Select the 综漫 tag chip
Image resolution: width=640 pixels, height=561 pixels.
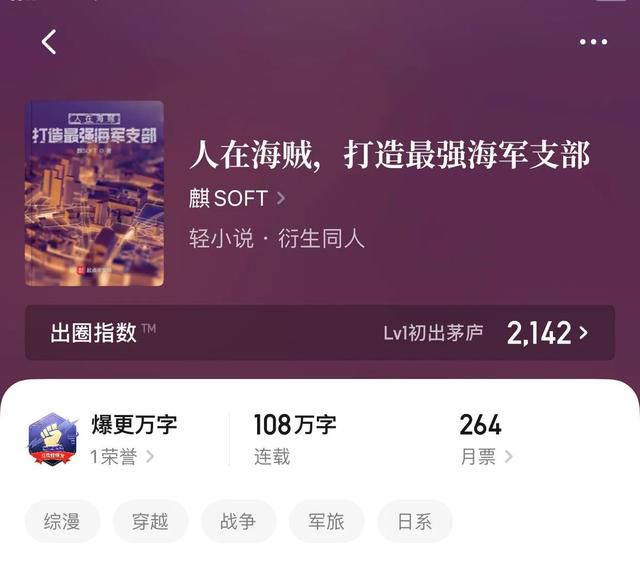click(62, 521)
